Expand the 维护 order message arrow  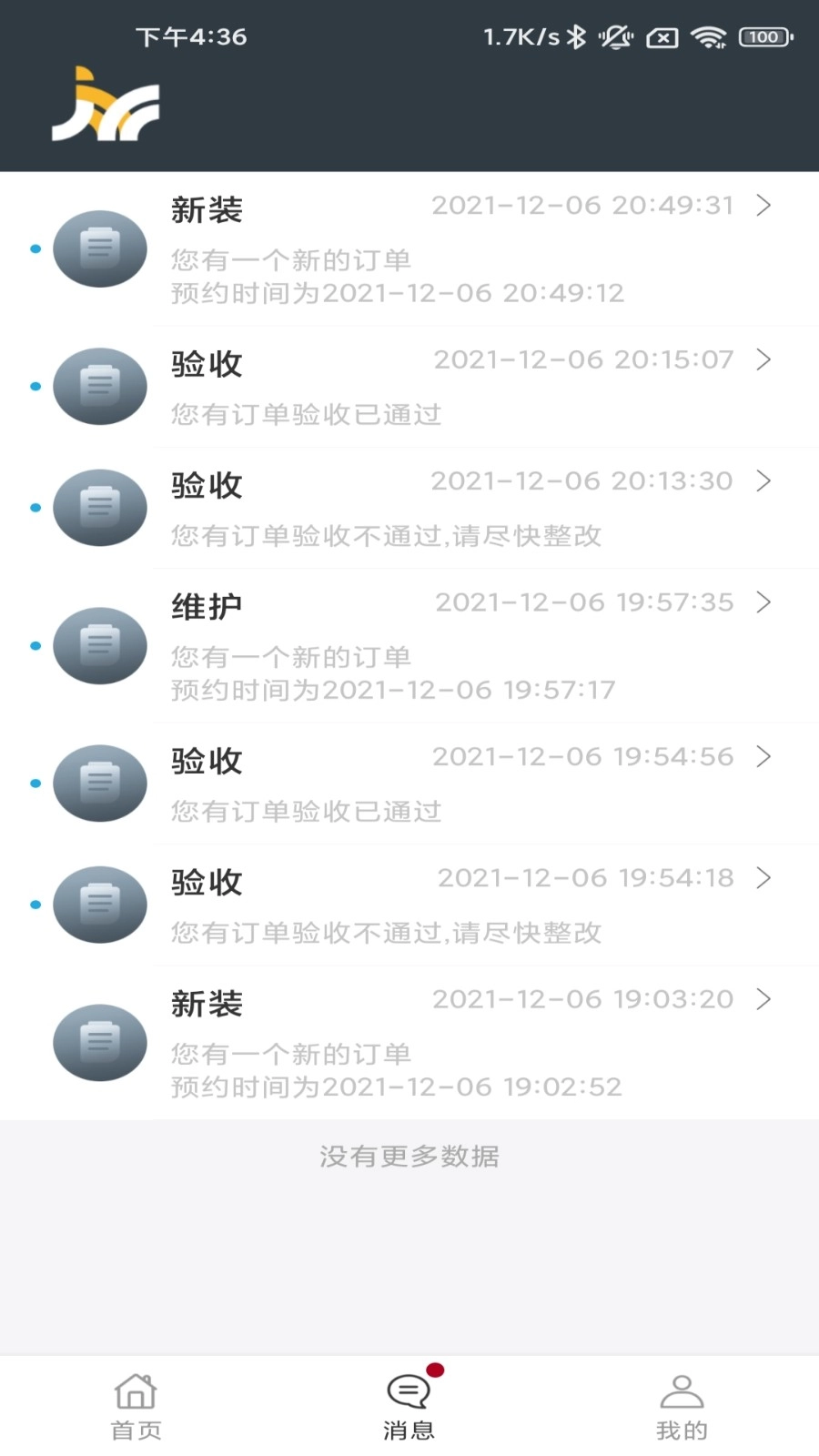pyautogui.click(x=763, y=602)
